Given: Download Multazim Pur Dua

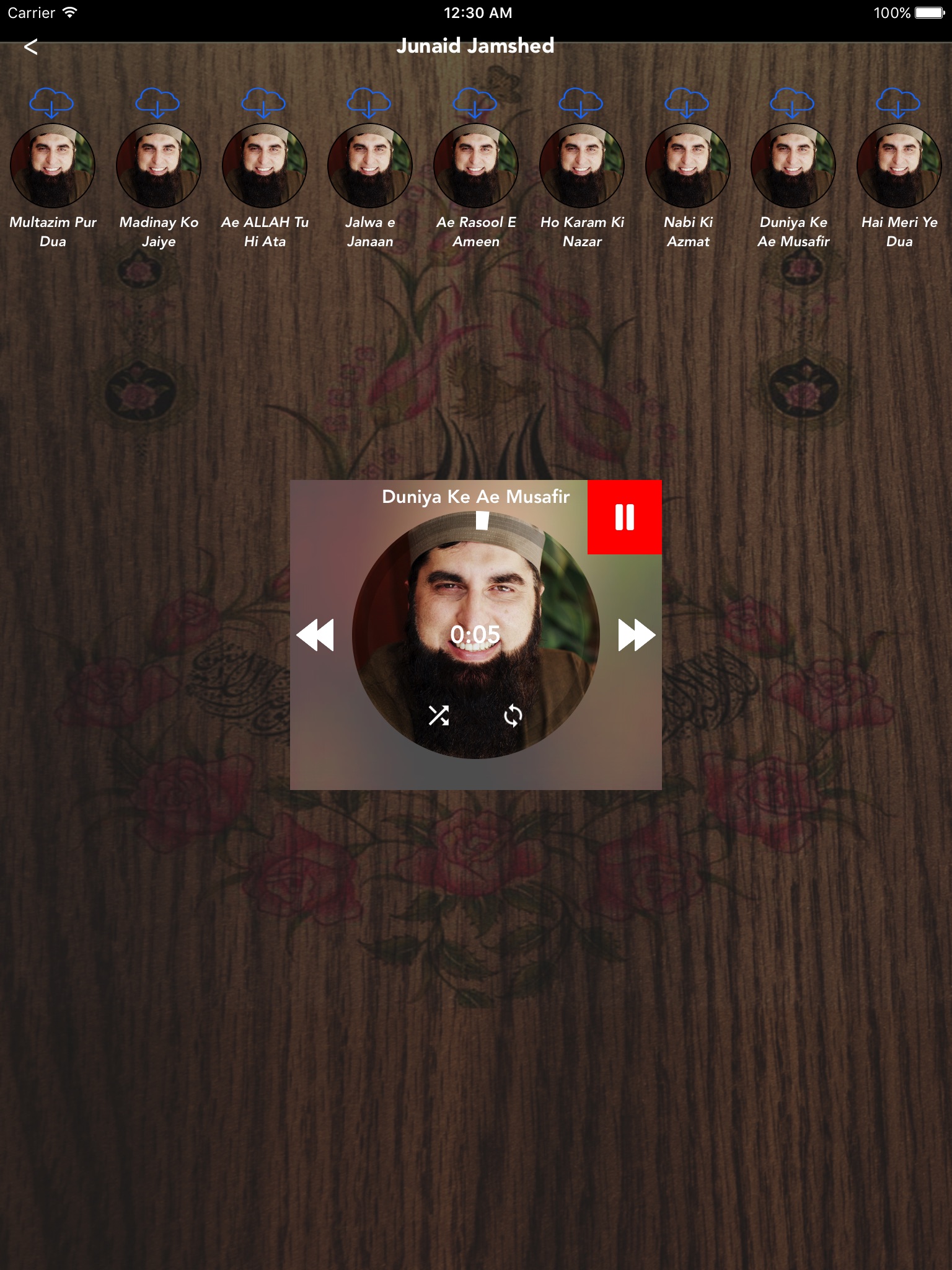Looking at the screenshot, I should [x=52, y=102].
